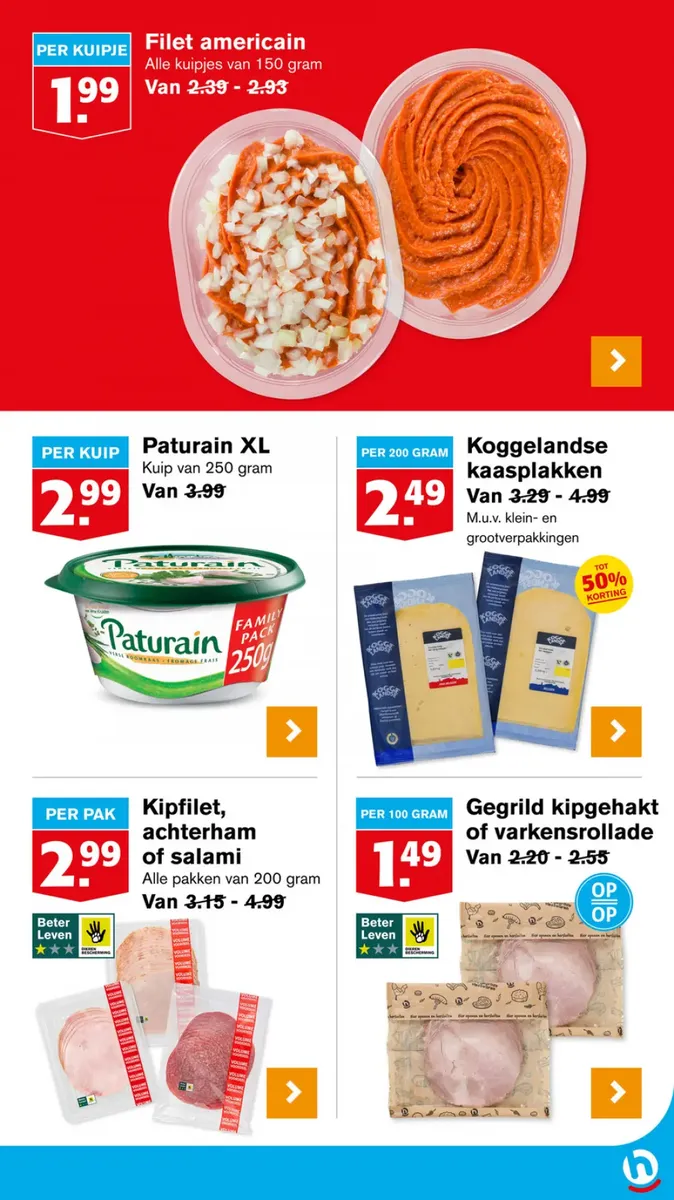Open the Gegrild kipgehakt offer arrow
This screenshot has height=1200, width=674.
[616, 1093]
